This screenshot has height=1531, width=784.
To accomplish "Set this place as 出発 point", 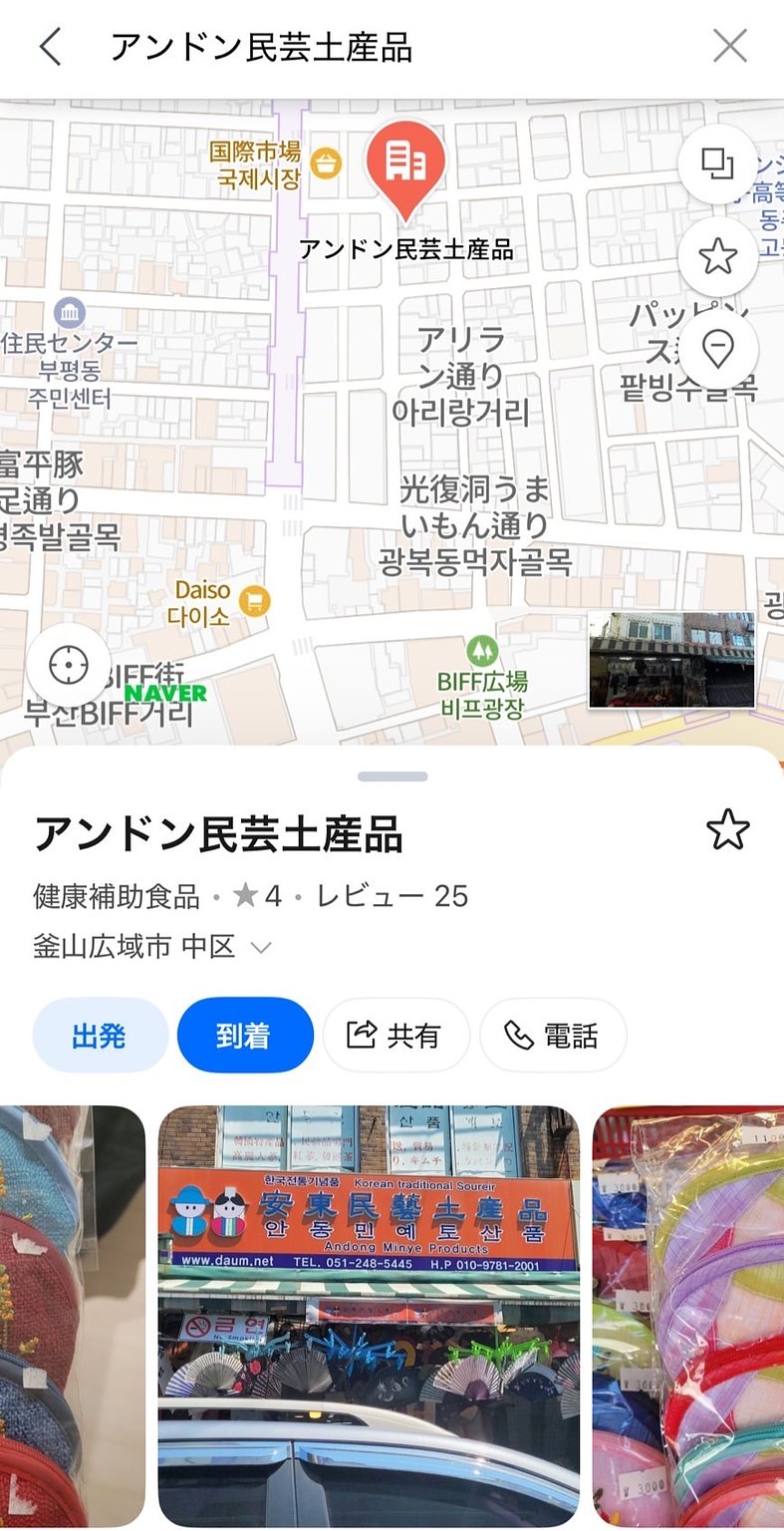I will coord(100,1036).
